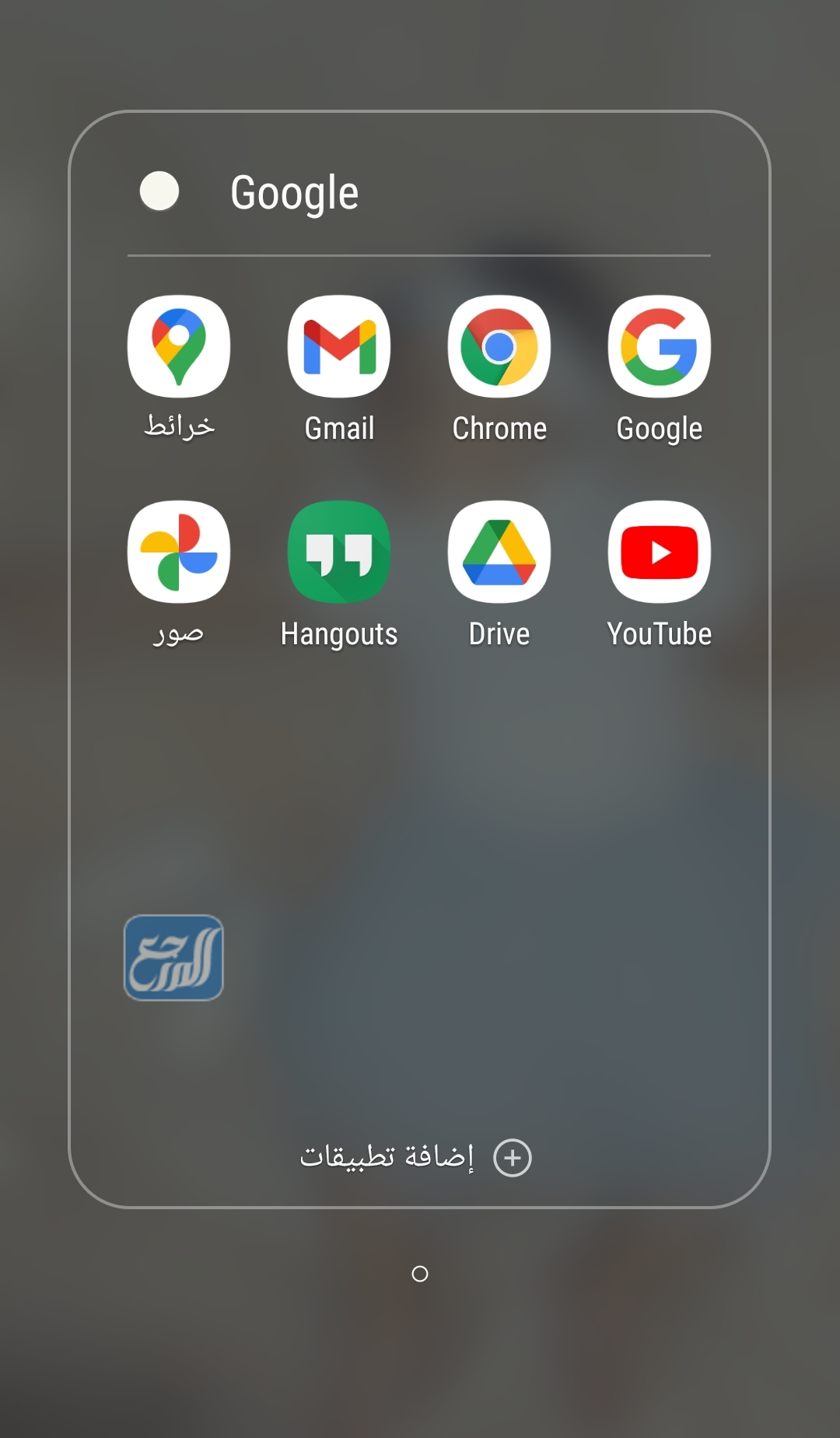This screenshot has height=1438, width=840.
Task: Open the Chrome browser
Action: pos(499,347)
